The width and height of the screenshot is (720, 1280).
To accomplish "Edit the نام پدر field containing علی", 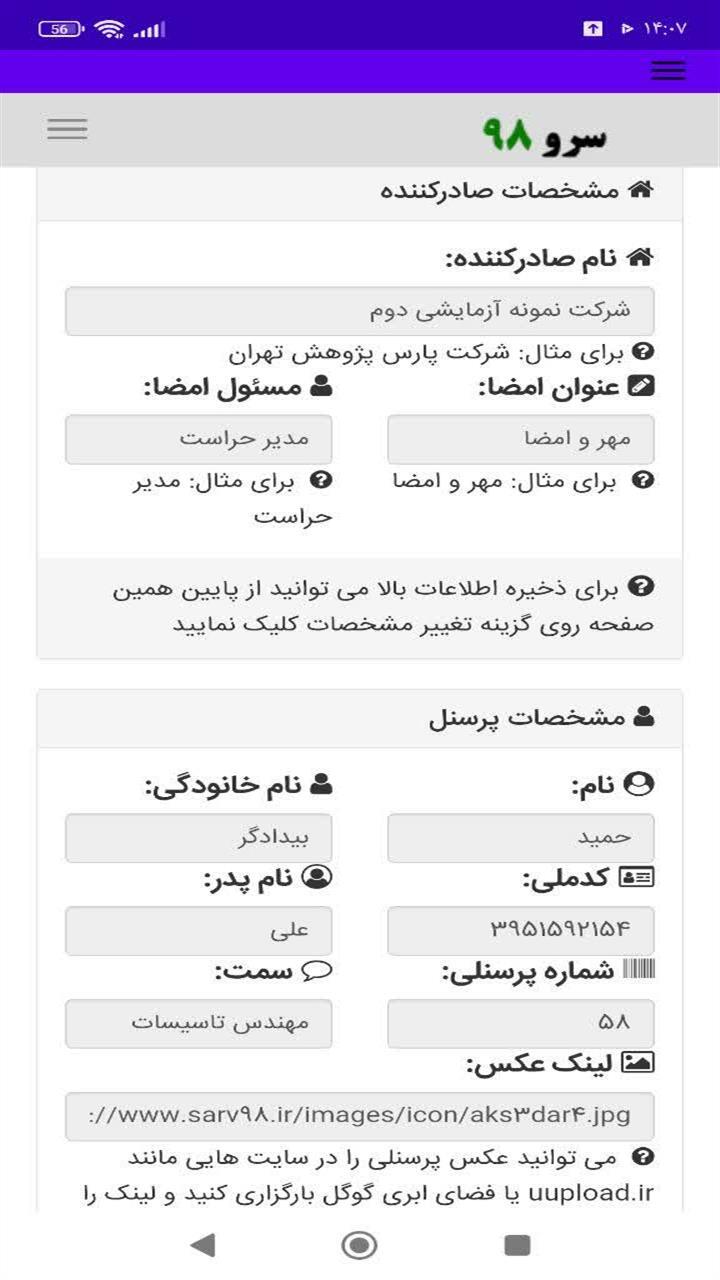I will [199, 931].
